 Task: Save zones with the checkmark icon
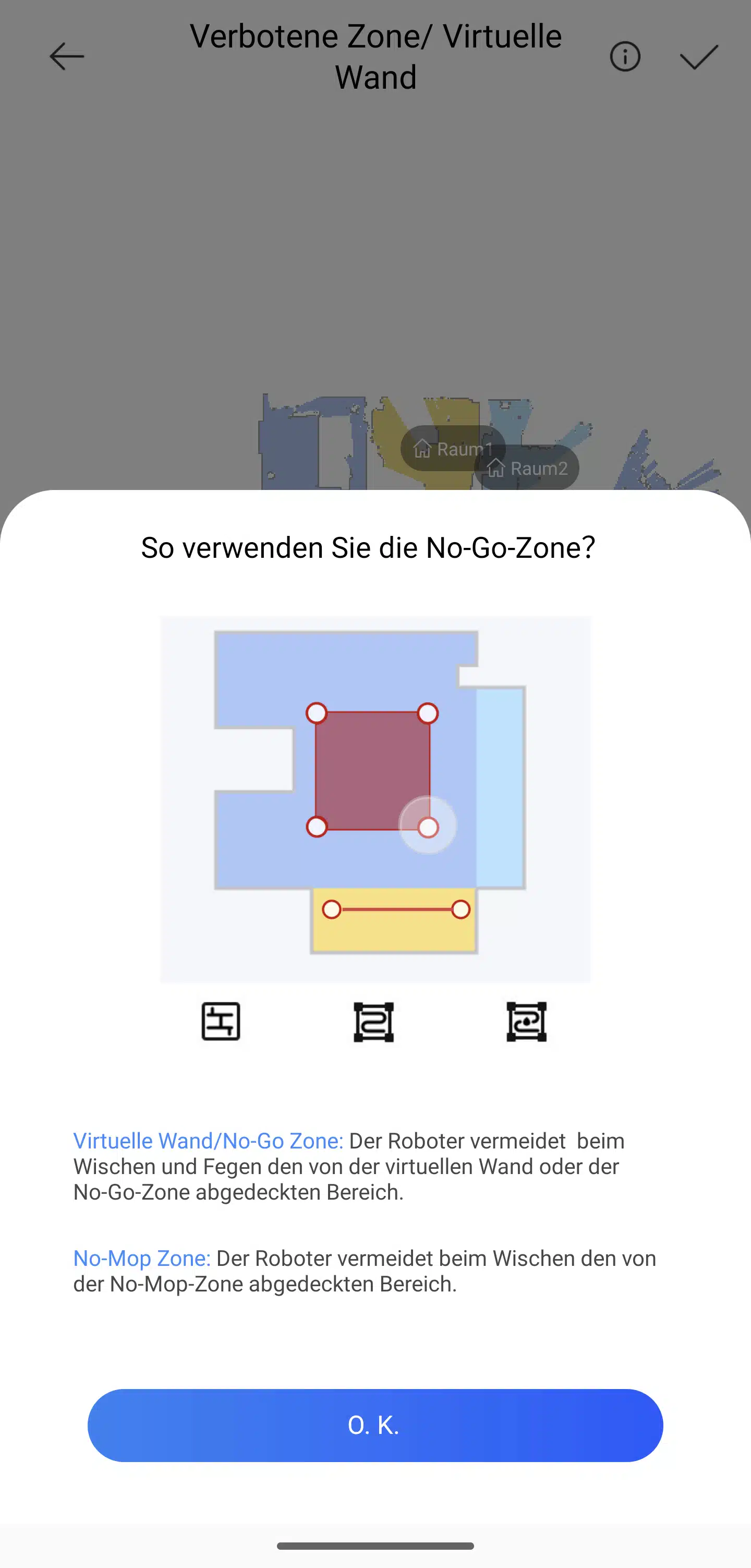coord(699,57)
